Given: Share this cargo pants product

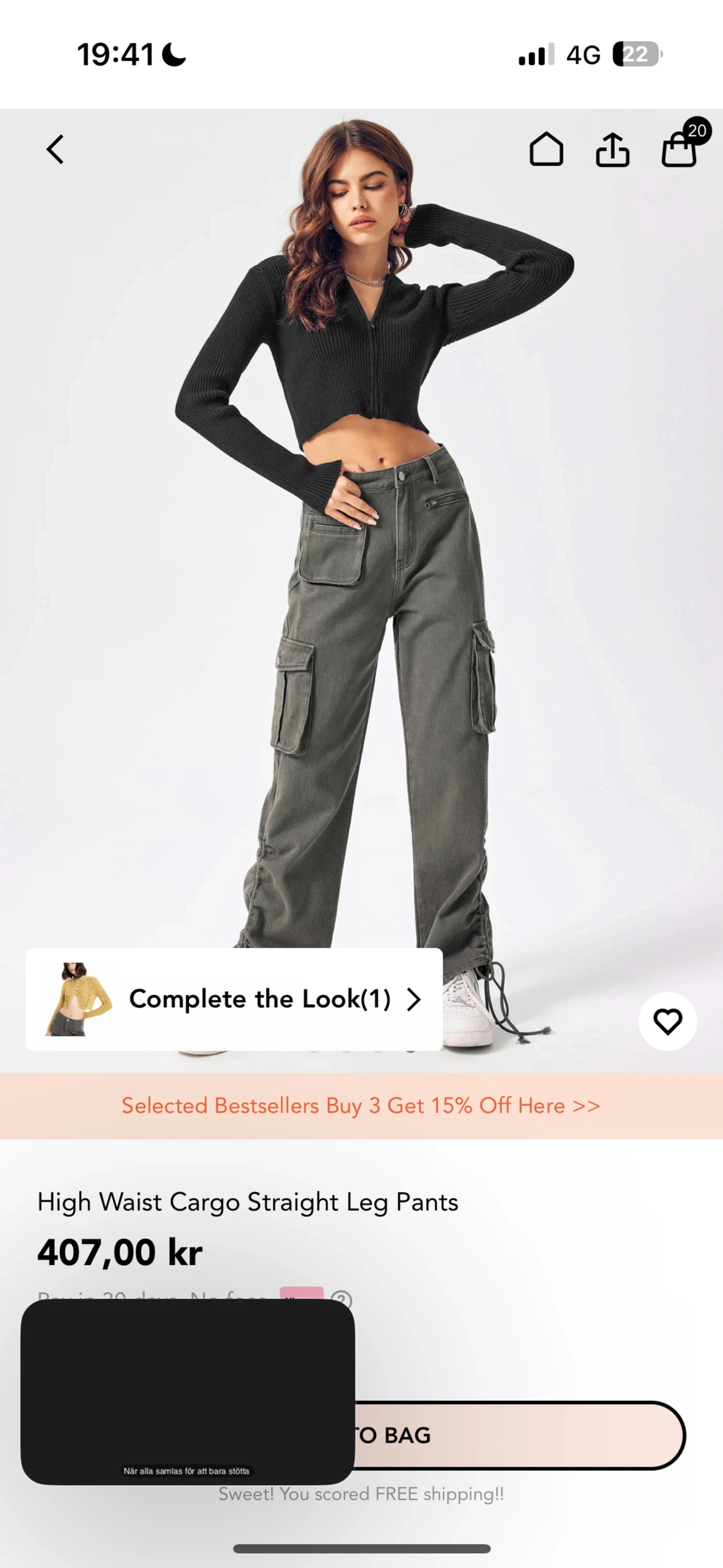Looking at the screenshot, I should 612,150.
